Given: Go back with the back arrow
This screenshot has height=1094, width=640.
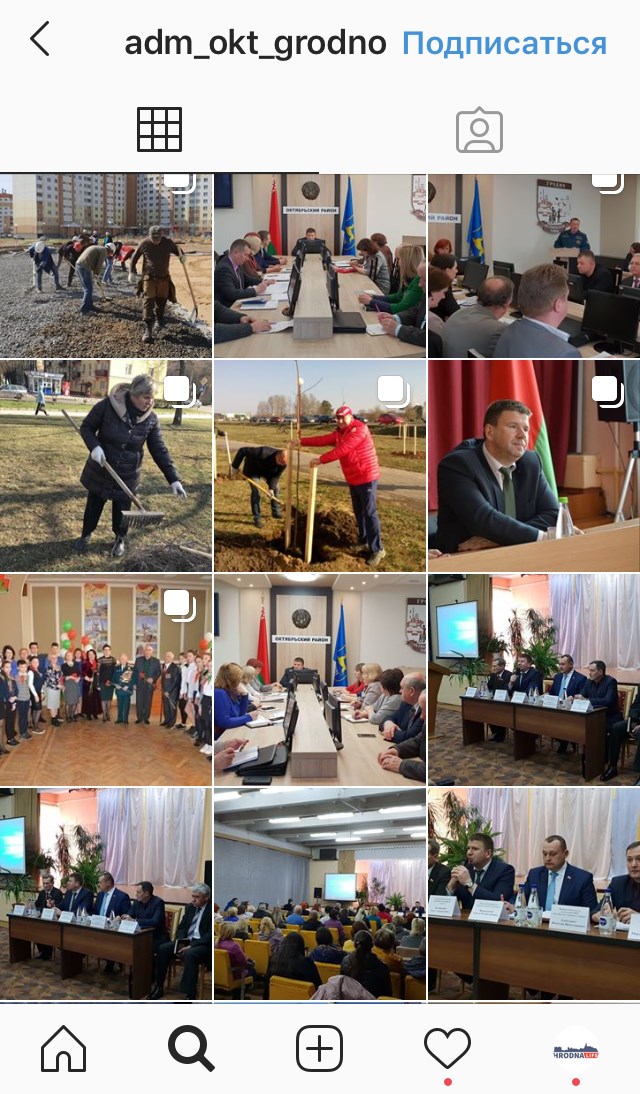Looking at the screenshot, I should tap(40, 41).
